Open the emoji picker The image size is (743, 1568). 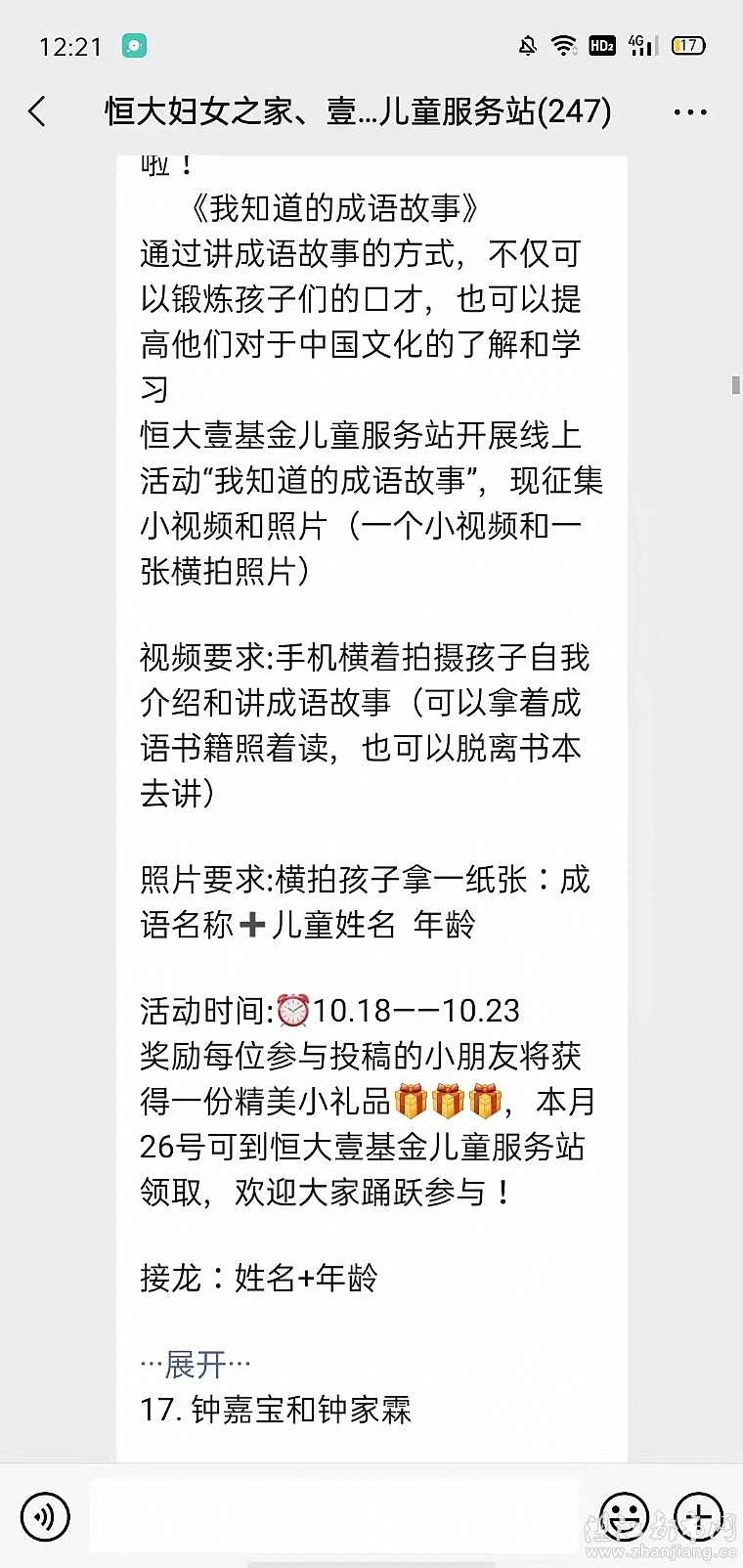pos(623,1516)
